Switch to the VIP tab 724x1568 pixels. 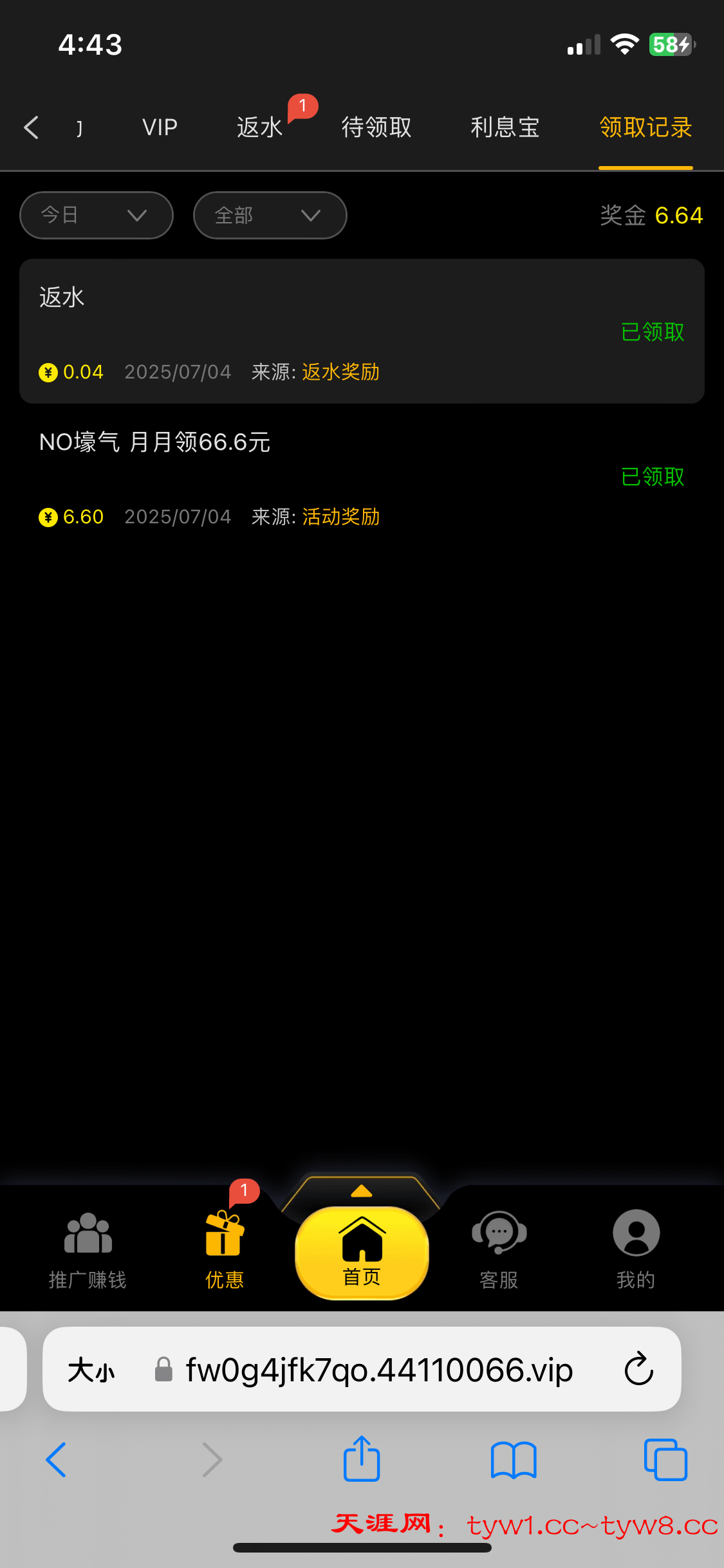[160, 127]
